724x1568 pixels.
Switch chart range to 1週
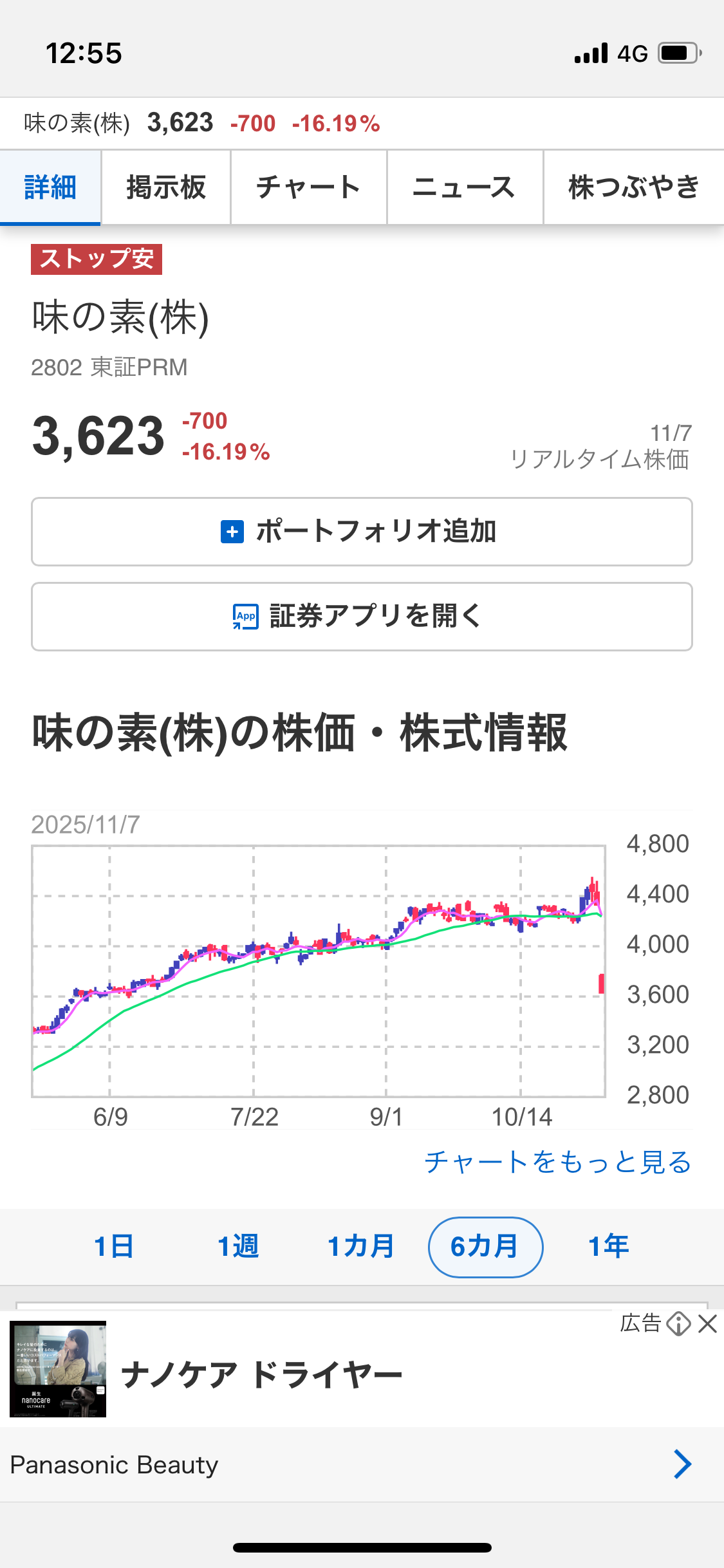coord(238,1247)
